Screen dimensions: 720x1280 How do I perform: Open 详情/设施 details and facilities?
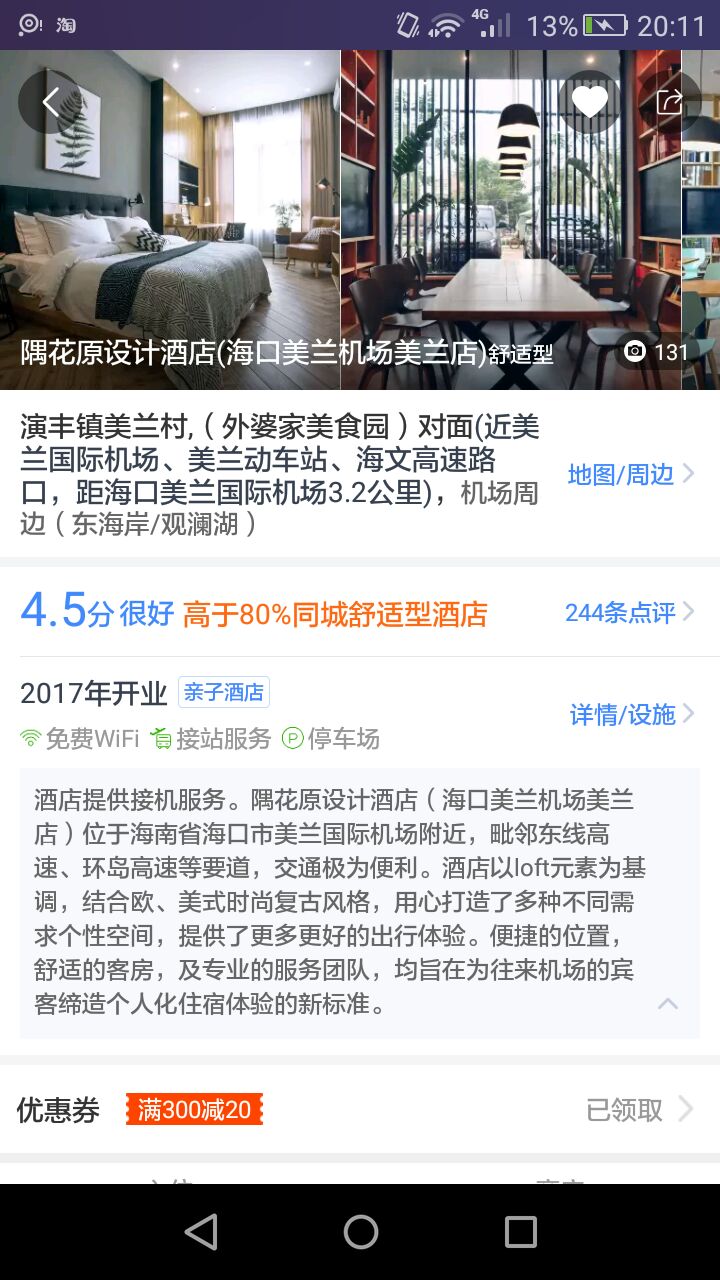[x=631, y=714]
